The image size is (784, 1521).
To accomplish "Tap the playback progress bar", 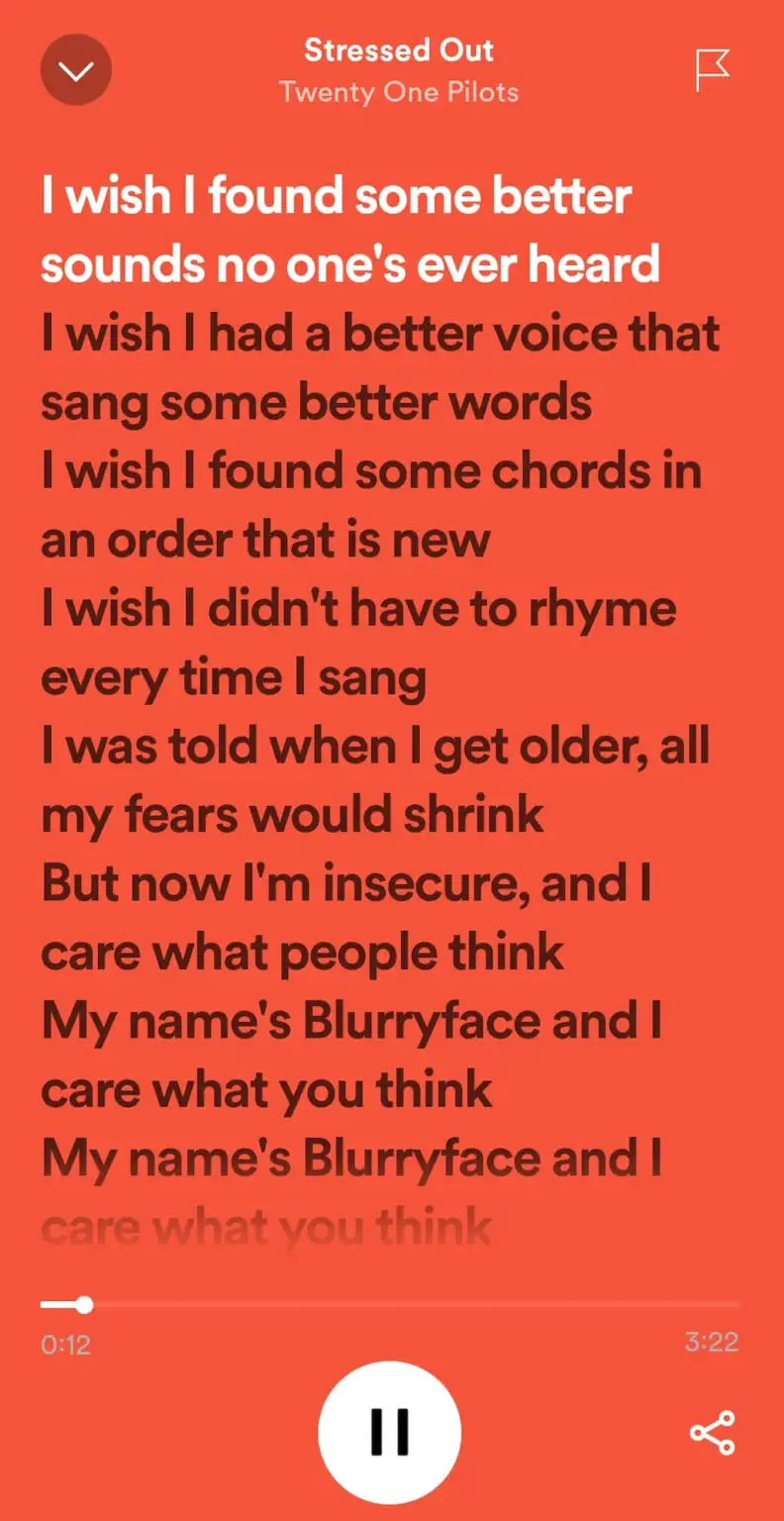I will coord(390,1304).
